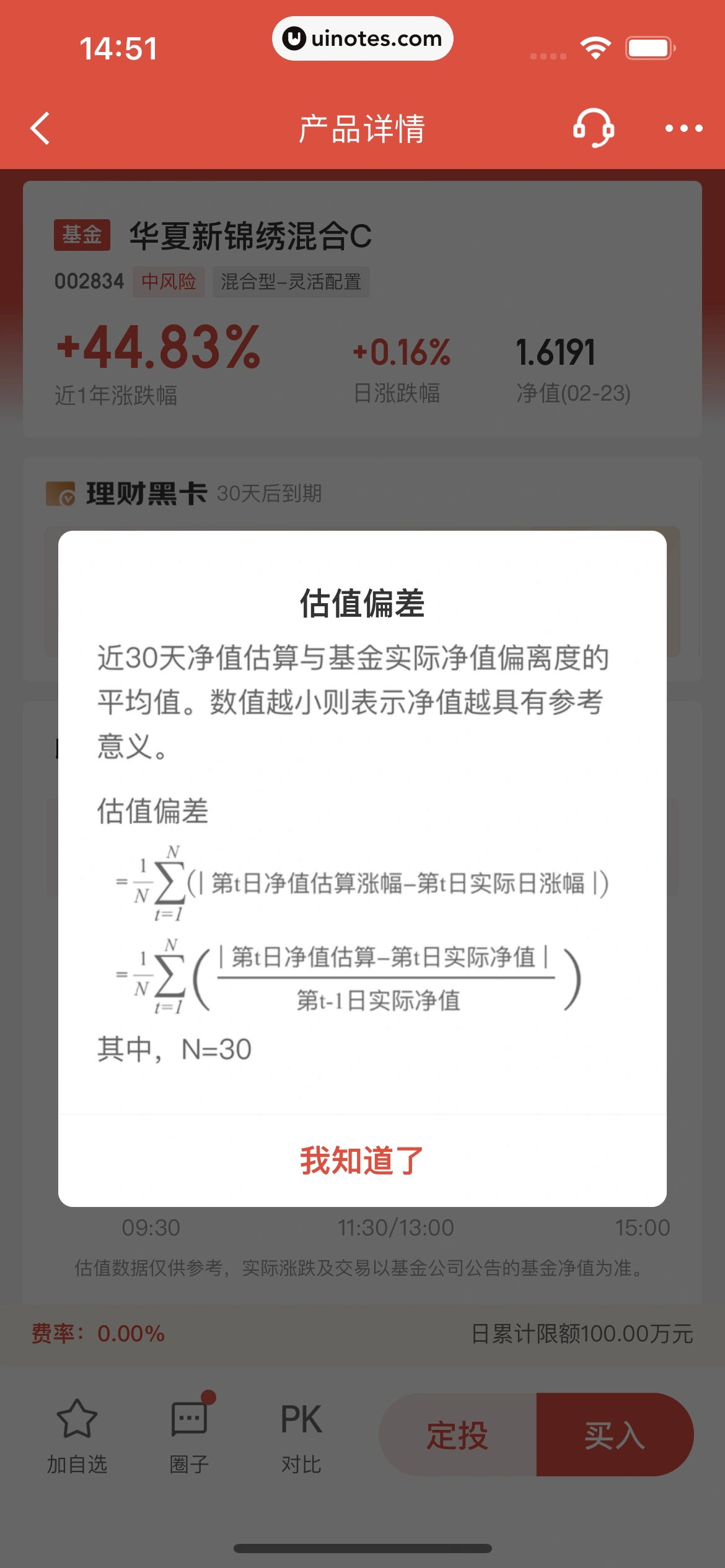Viewport: 725px width, 1568px height.
Task: Tap 买入 to buy the fund
Action: 614,1434
